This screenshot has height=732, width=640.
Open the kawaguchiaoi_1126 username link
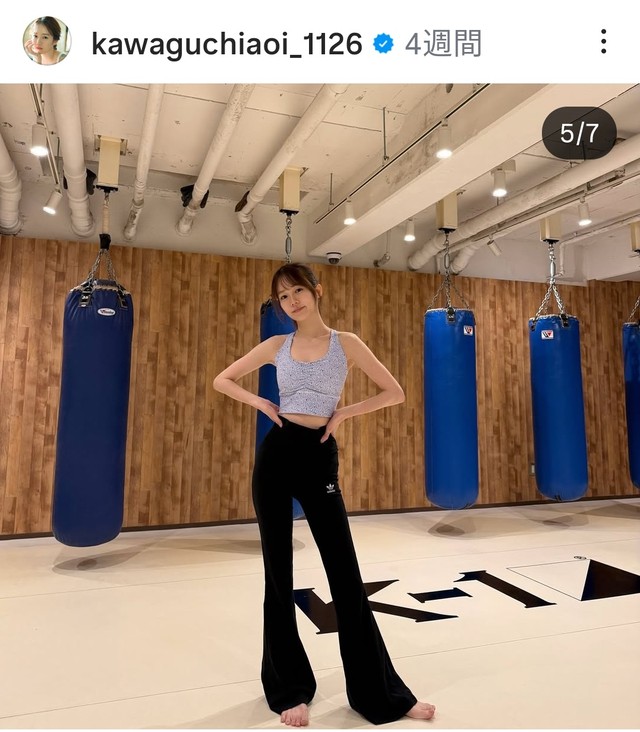tap(226, 43)
